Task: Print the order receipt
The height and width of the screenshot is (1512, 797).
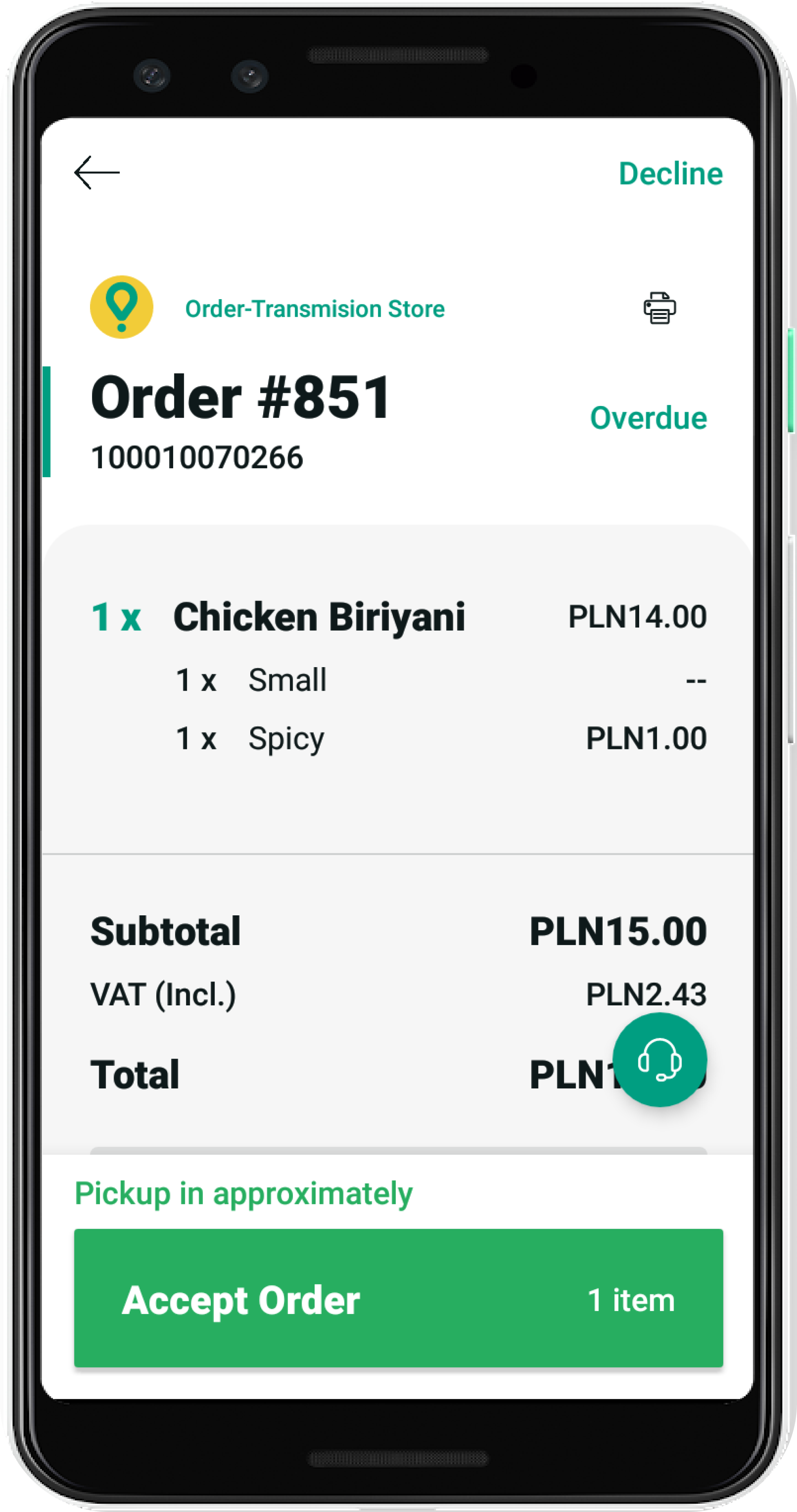Action: 660,308
